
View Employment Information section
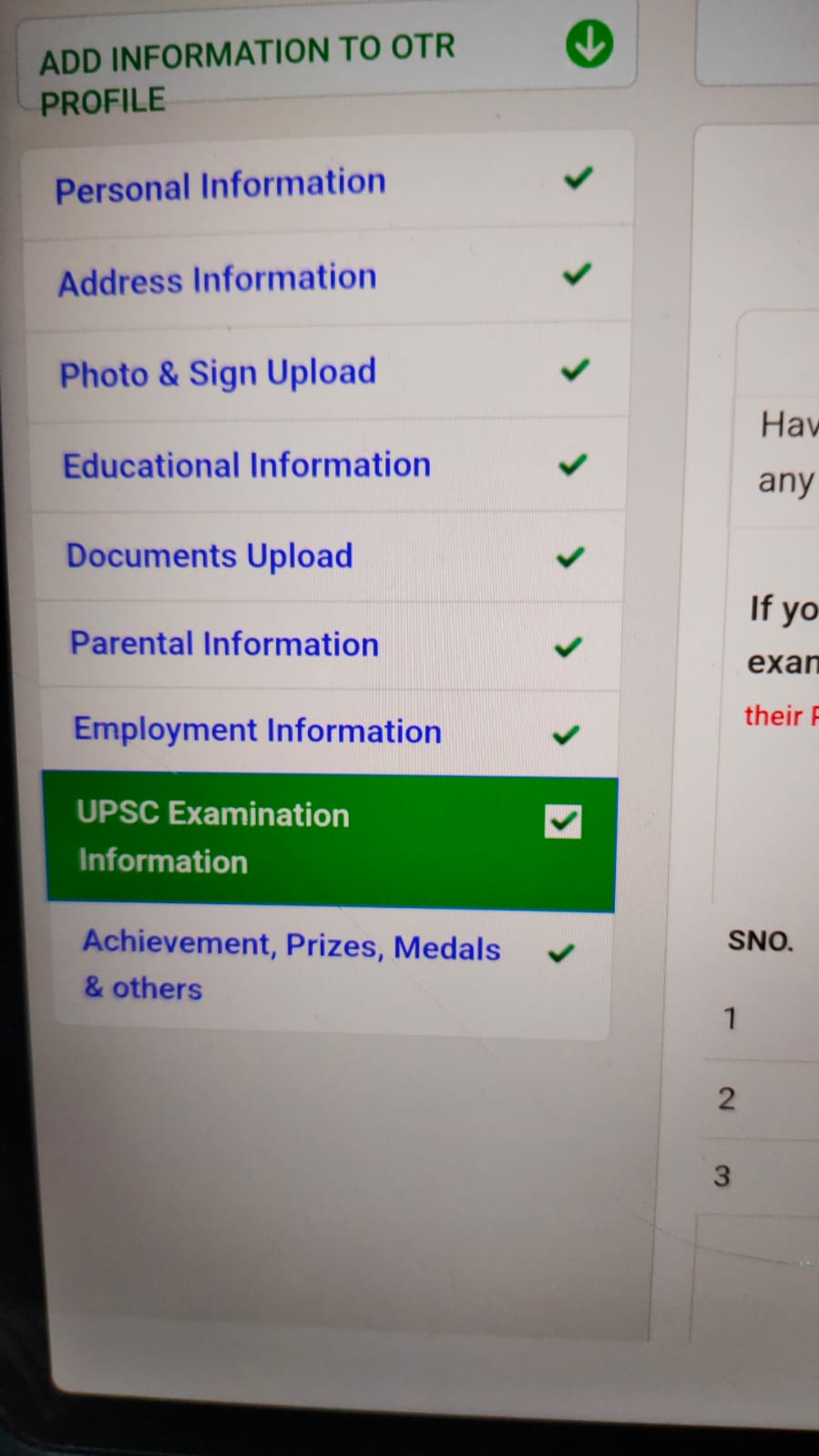258,730
